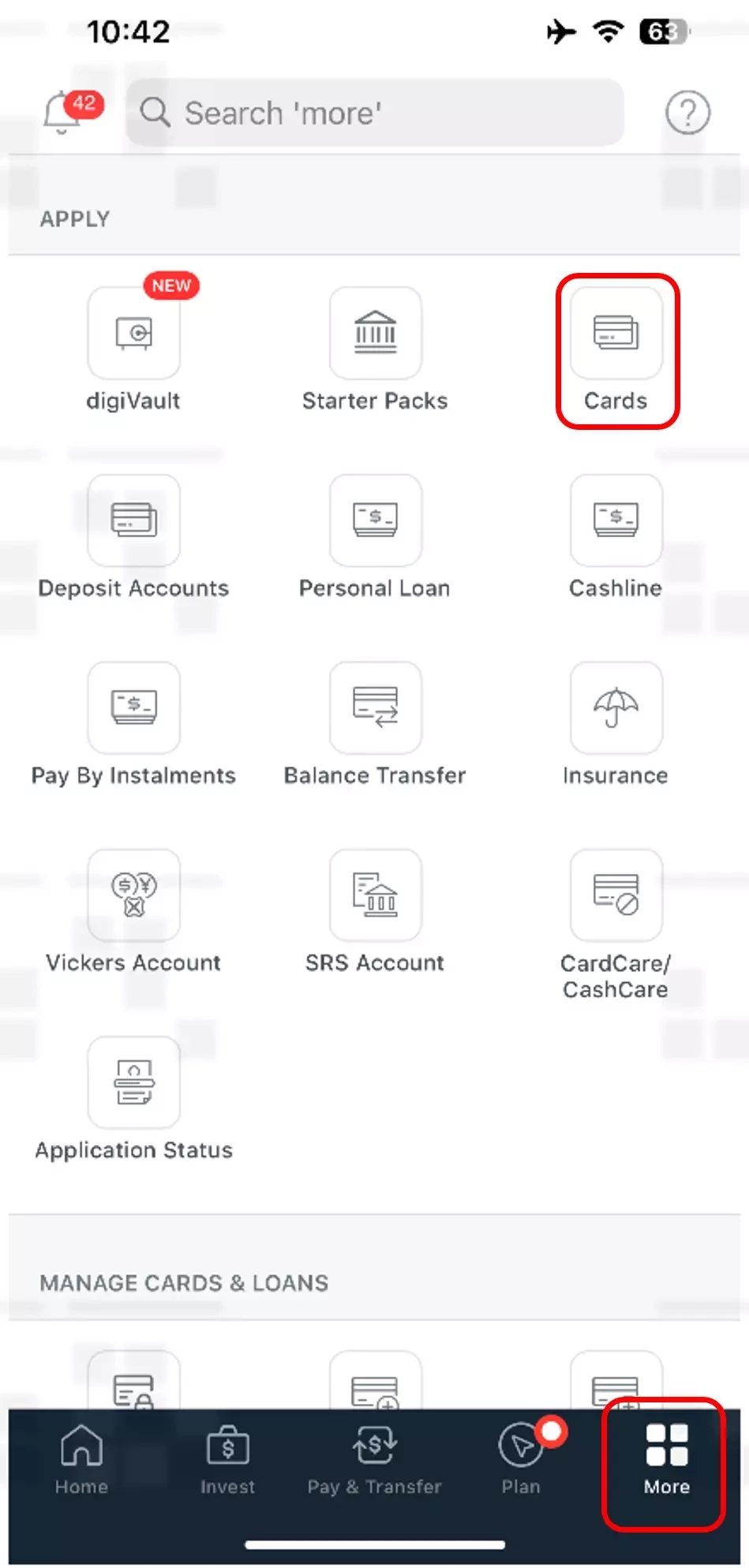749x1568 pixels.
Task: Select Starter Packs
Action: [375, 333]
